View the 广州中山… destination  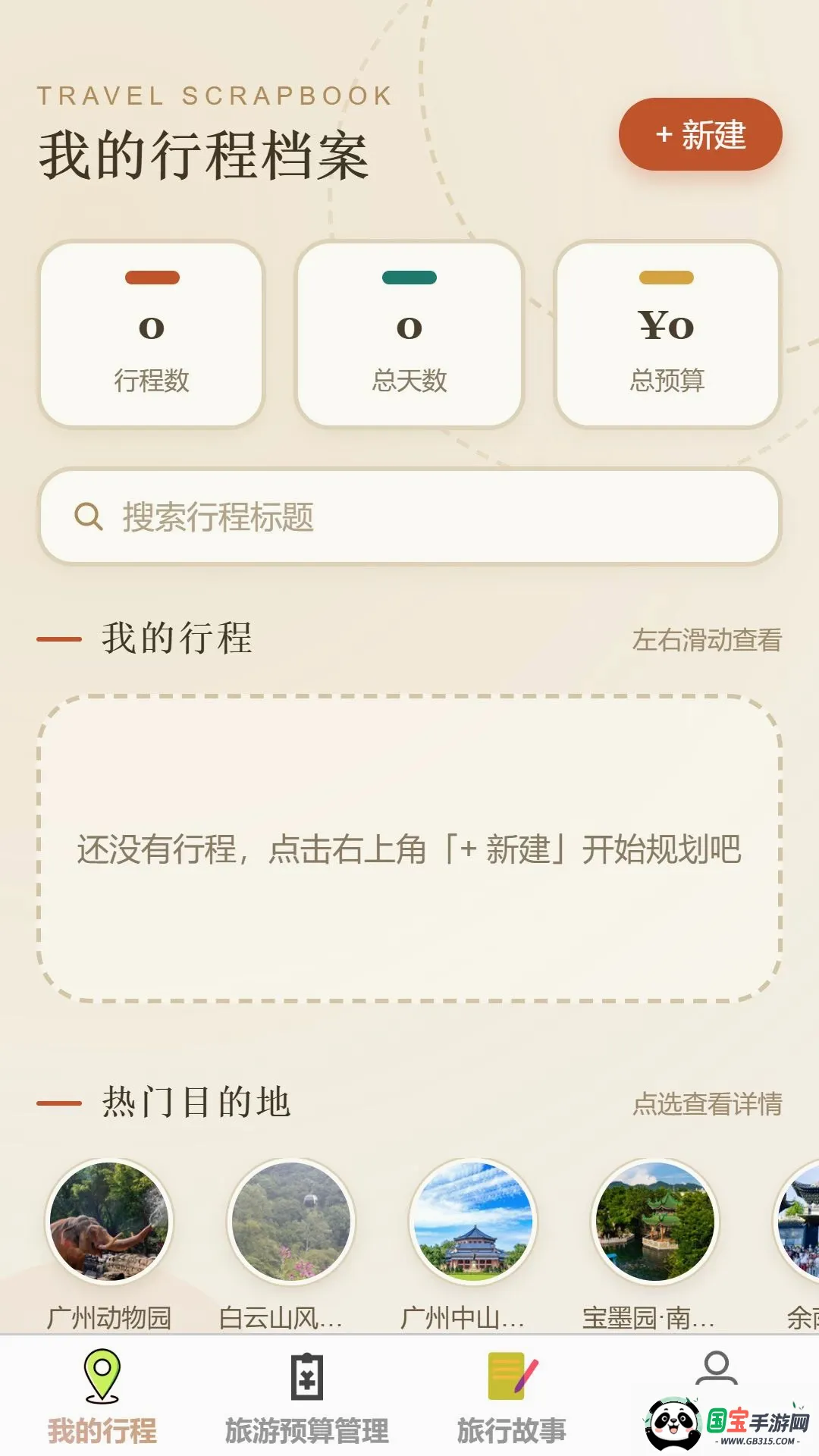[473, 1245]
